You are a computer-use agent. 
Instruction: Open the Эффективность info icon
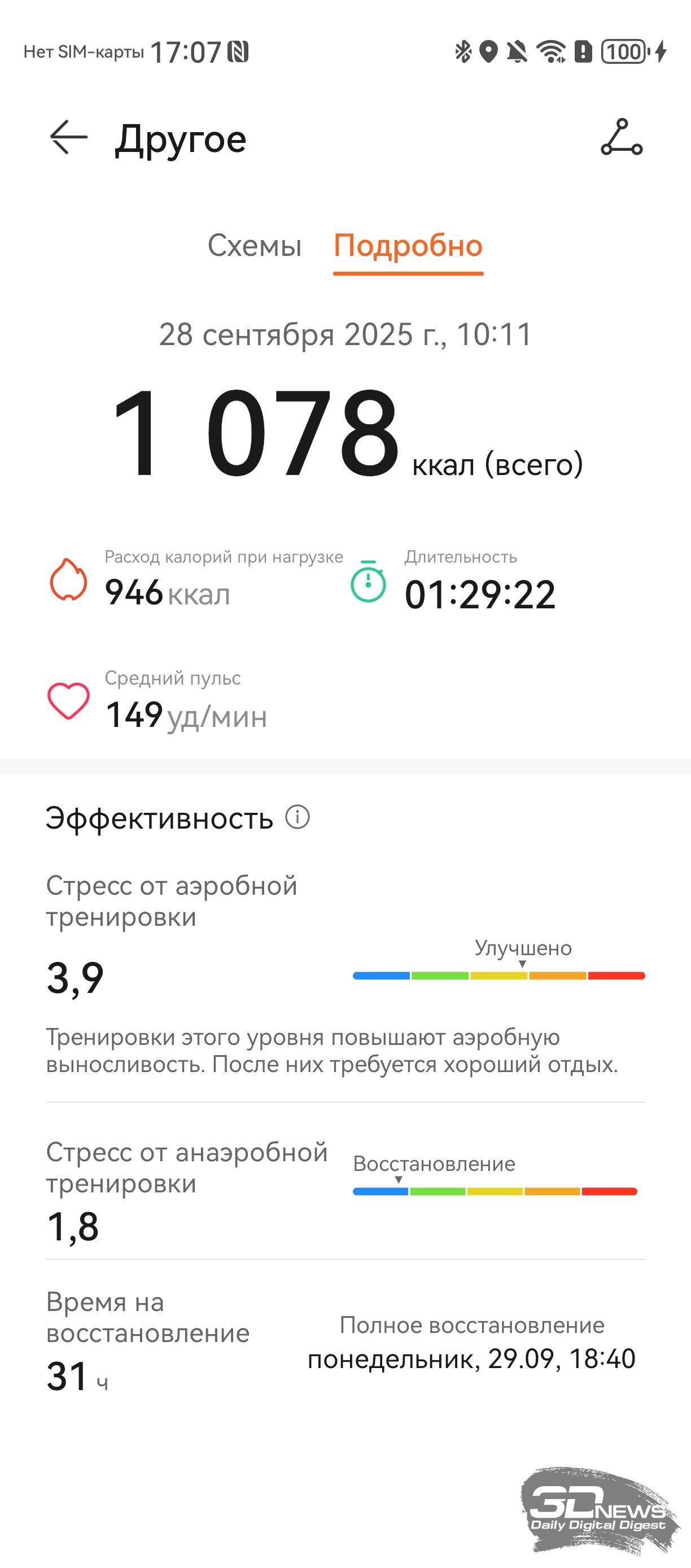tap(298, 817)
